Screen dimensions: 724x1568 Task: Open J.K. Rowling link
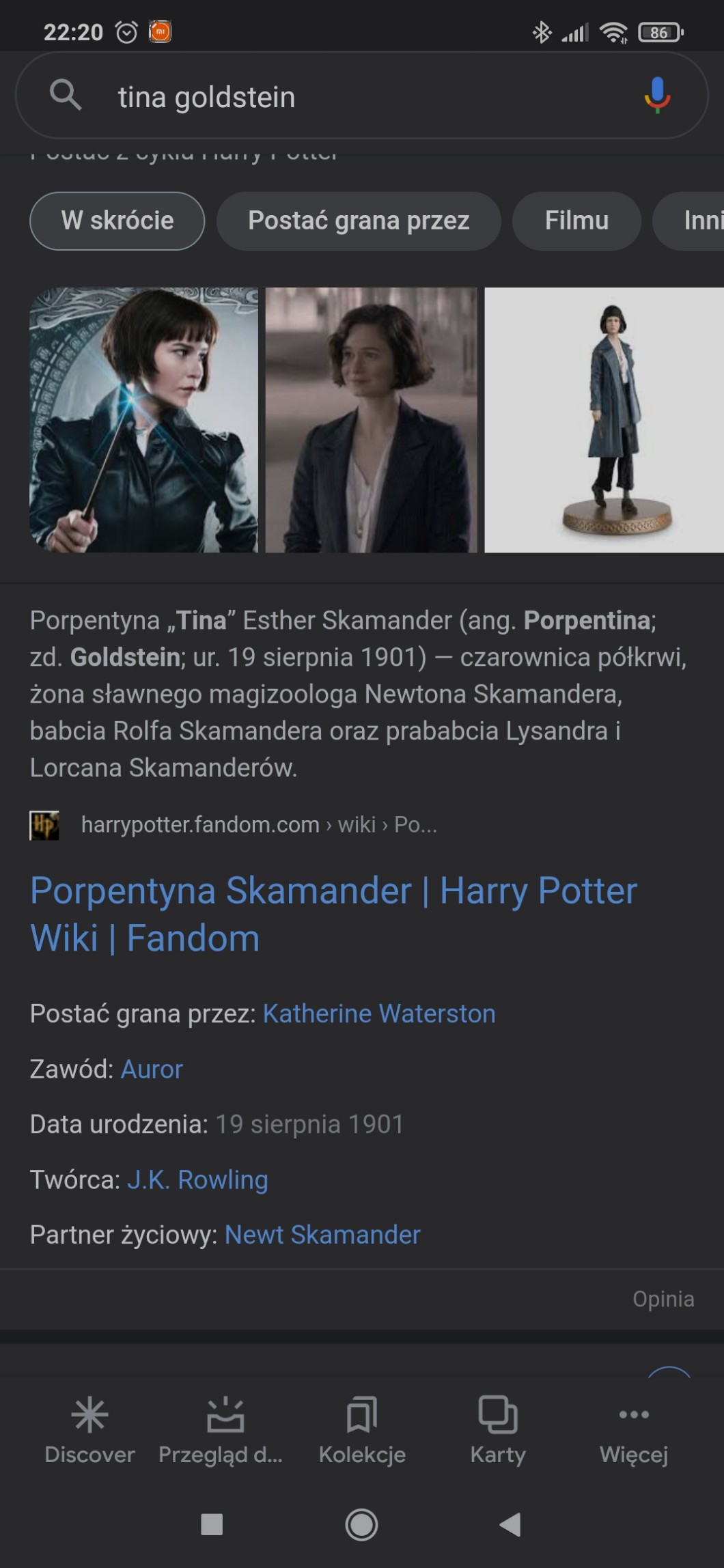click(197, 1179)
